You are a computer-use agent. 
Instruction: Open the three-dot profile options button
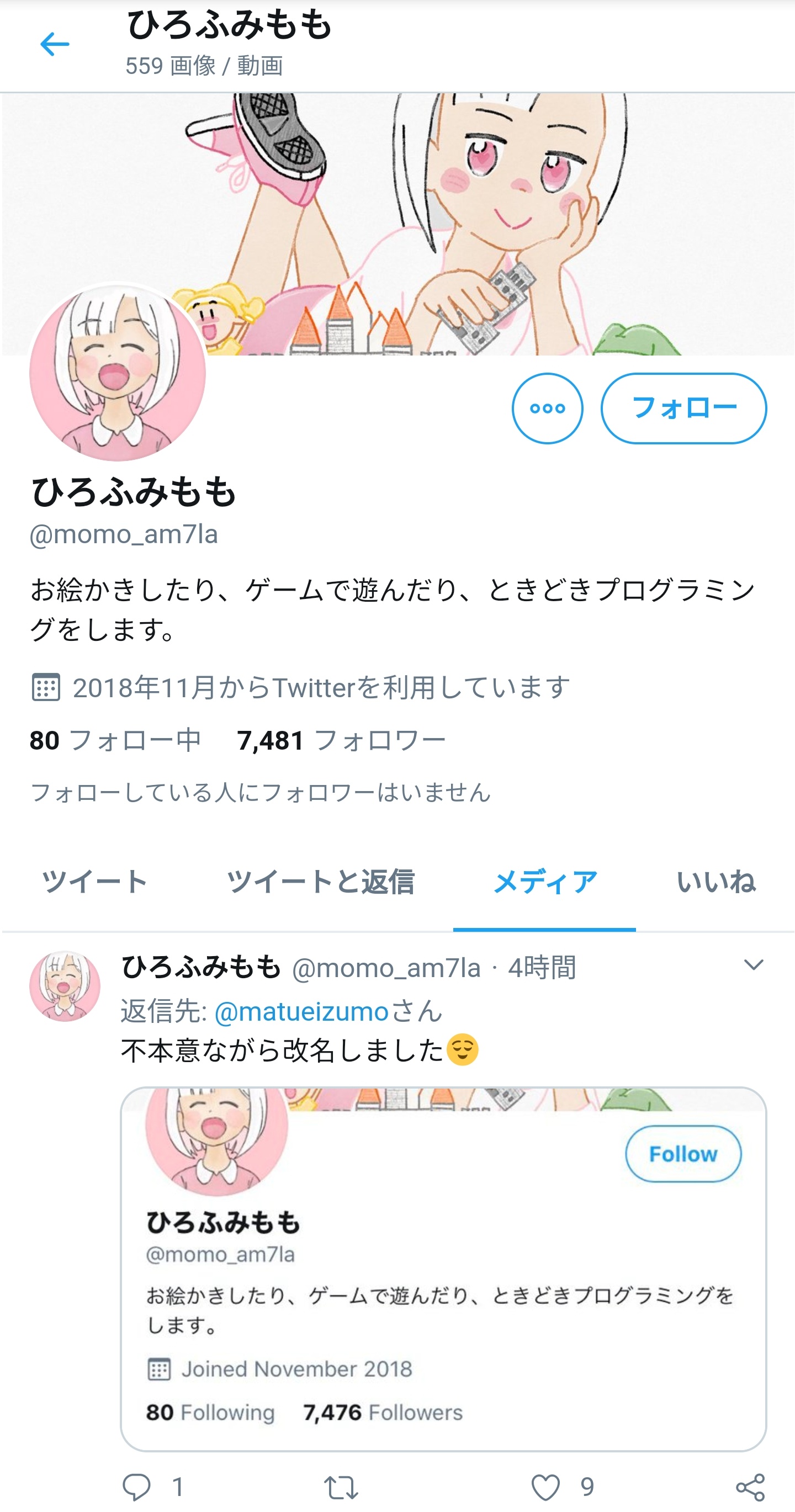[x=547, y=408]
